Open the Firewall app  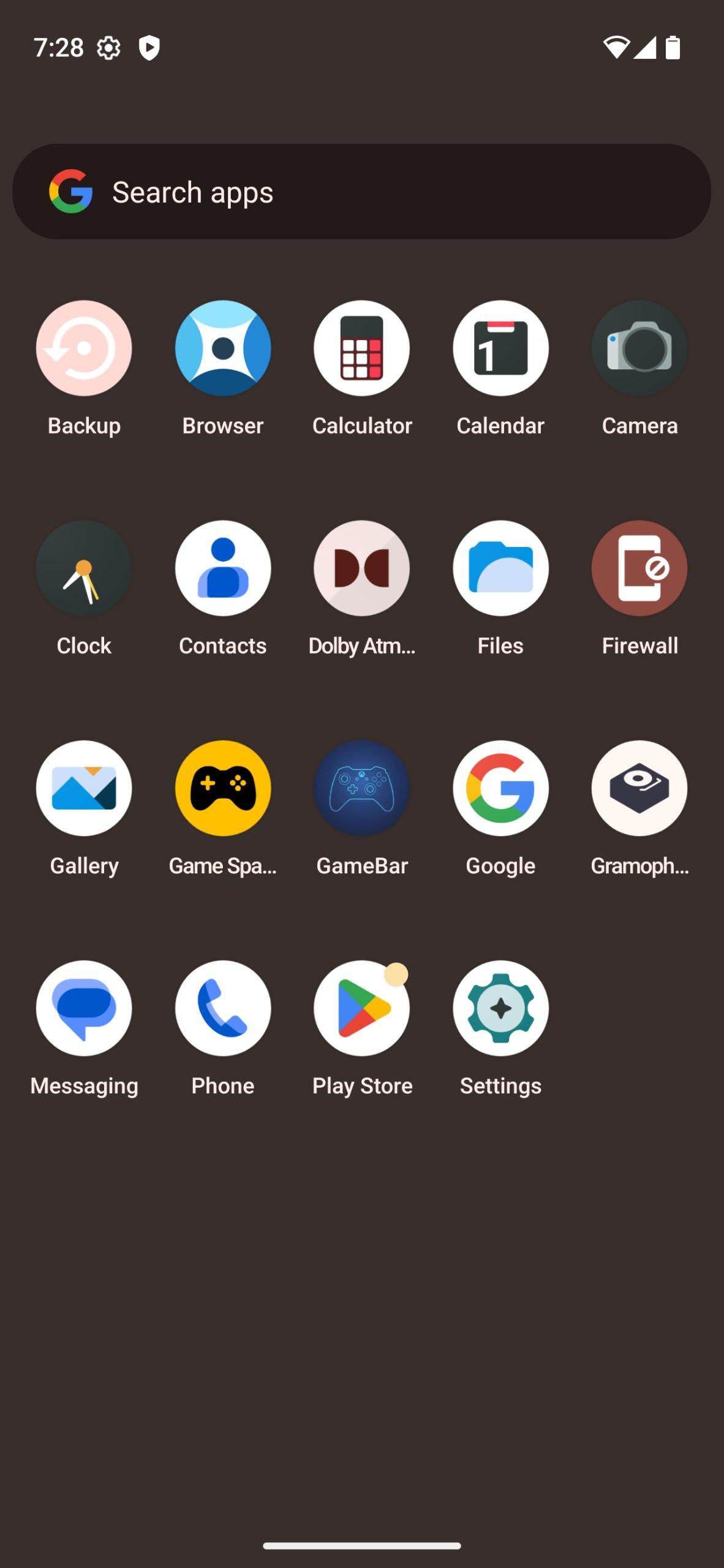click(x=639, y=568)
